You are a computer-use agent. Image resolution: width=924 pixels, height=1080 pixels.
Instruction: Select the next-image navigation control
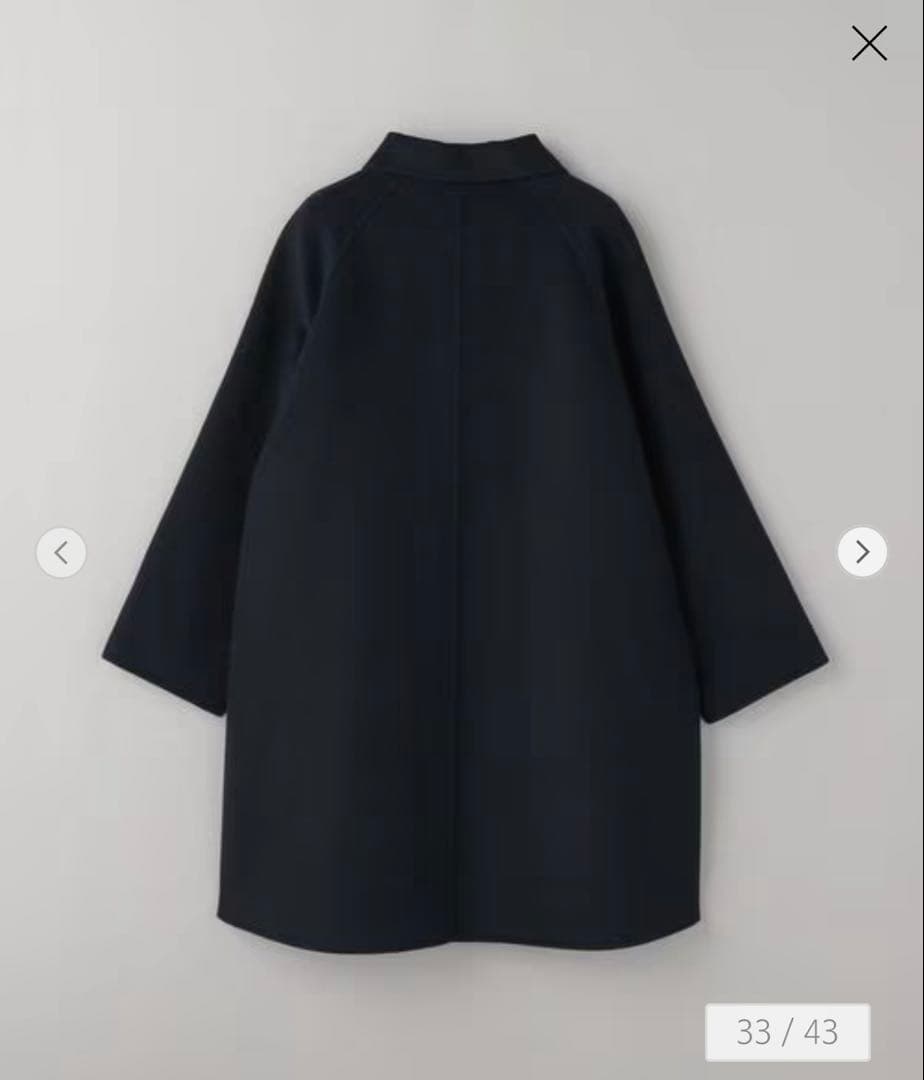[x=862, y=552]
